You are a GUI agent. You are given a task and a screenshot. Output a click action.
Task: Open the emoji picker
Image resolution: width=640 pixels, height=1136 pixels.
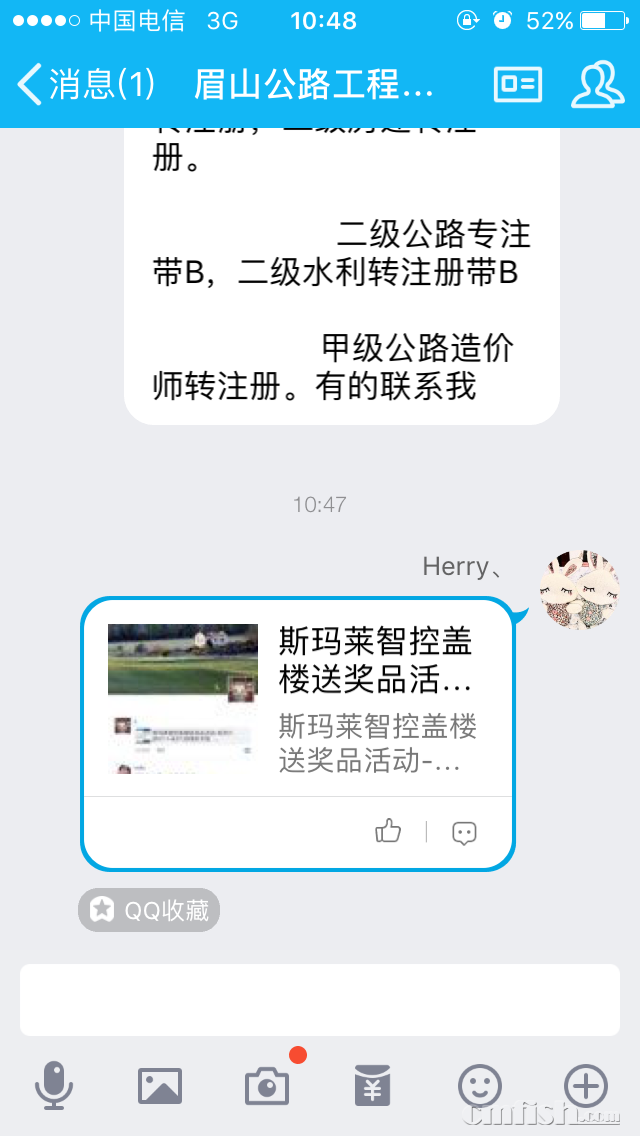(x=479, y=1085)
